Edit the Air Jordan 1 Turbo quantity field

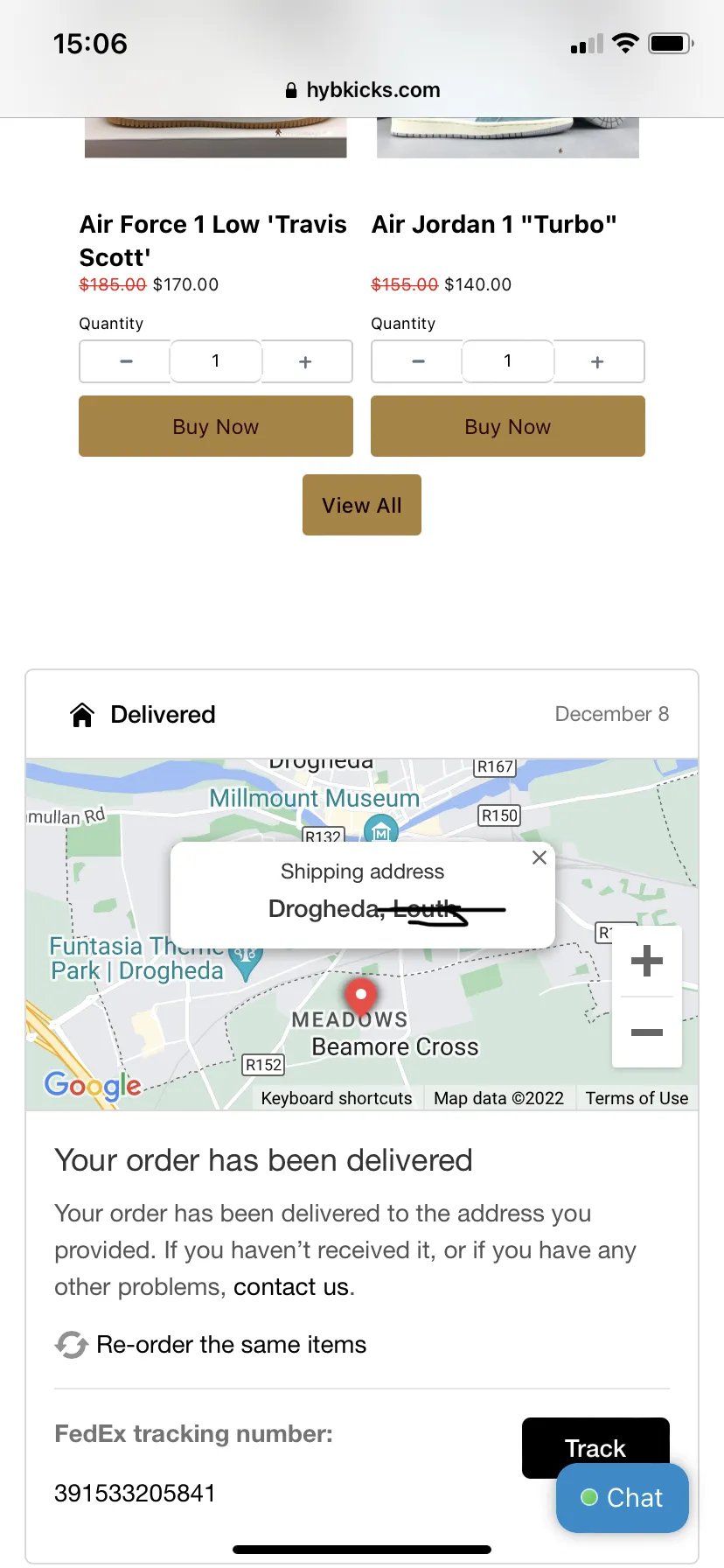coord(508,361)
